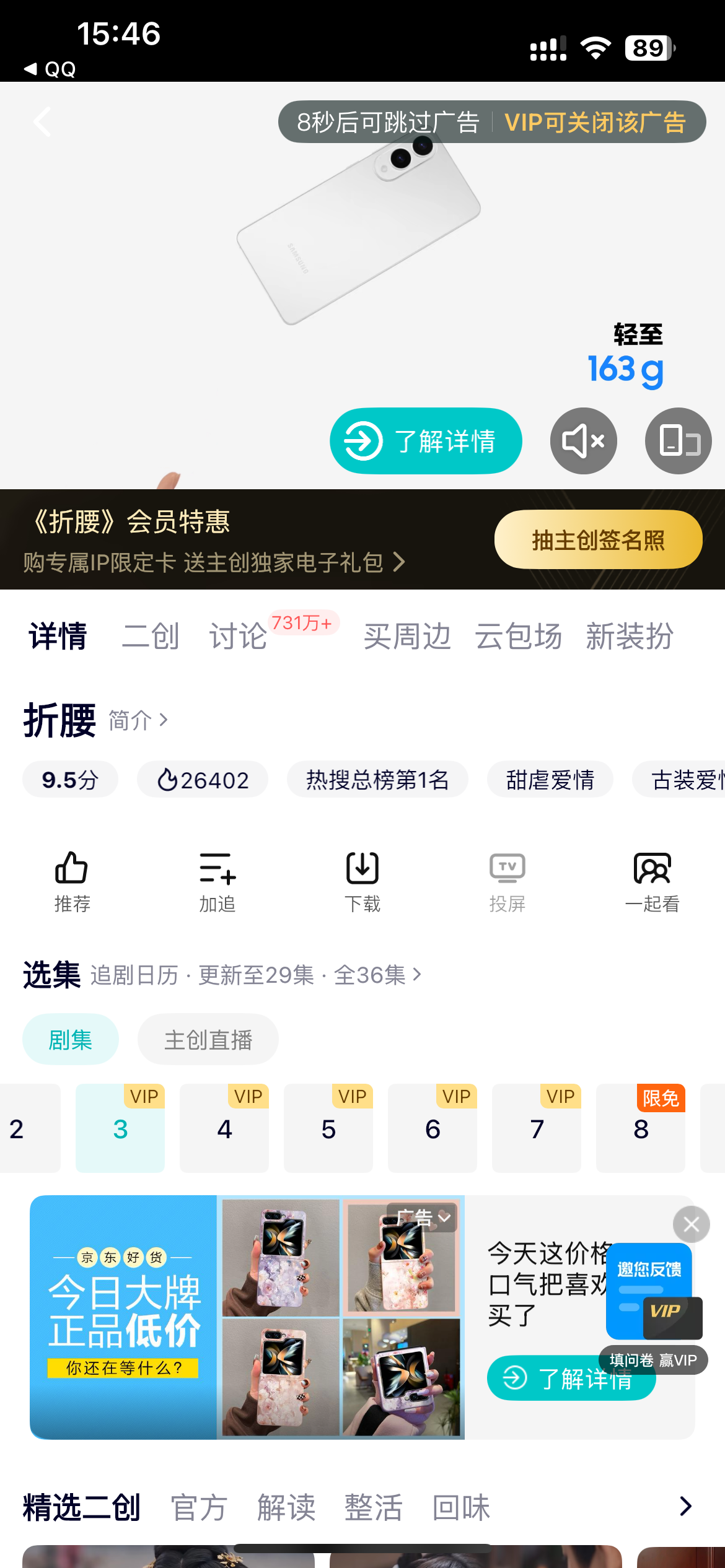Tap the 下载 icon
The image size is (725, 1568).
(x=362, y=881)
